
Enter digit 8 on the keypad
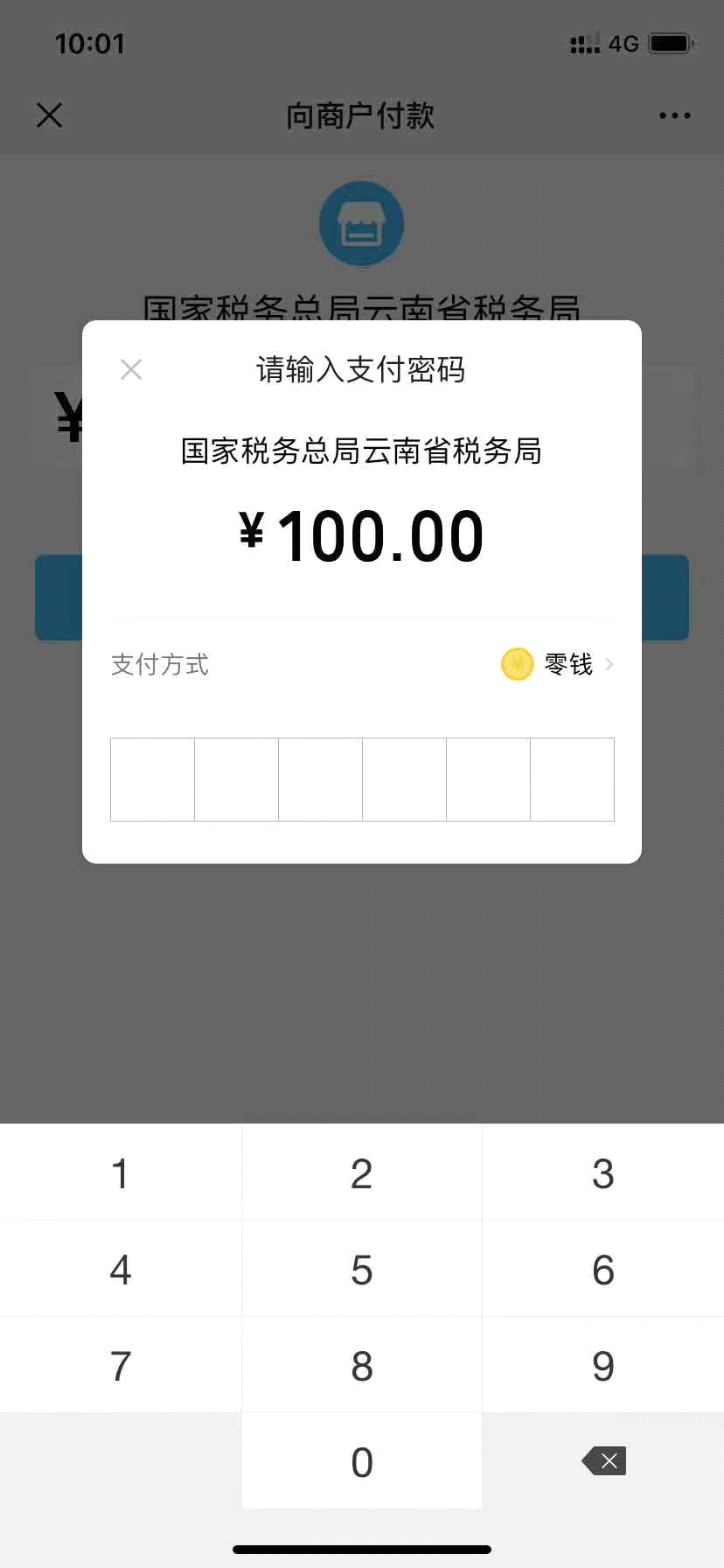(362, 1366)
